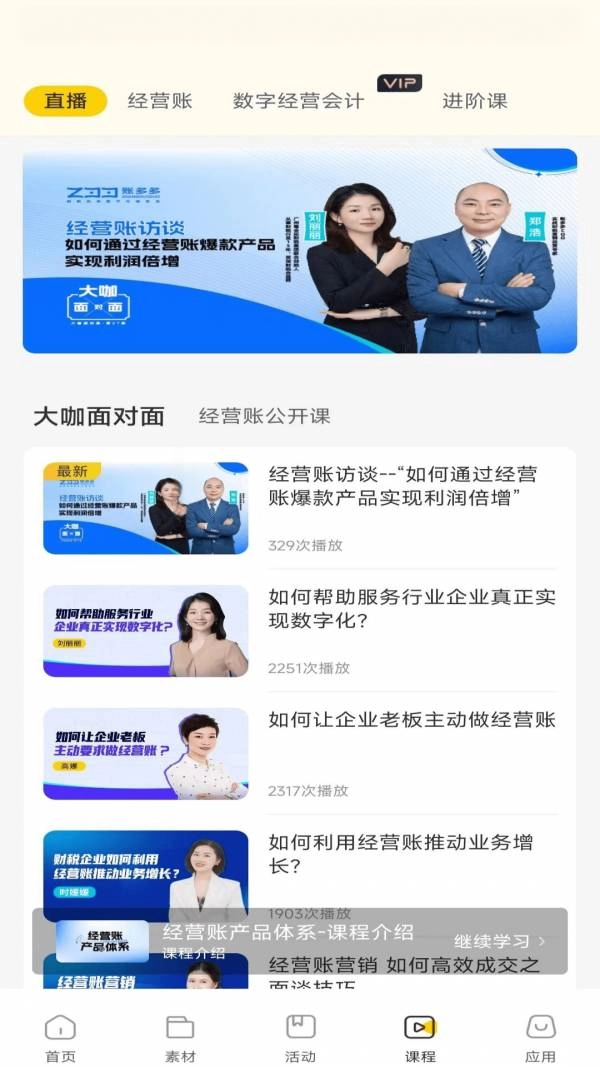Select the 经营账 top tab
The height and width of the screenshot is (1067, 600).
click(160, 101)
